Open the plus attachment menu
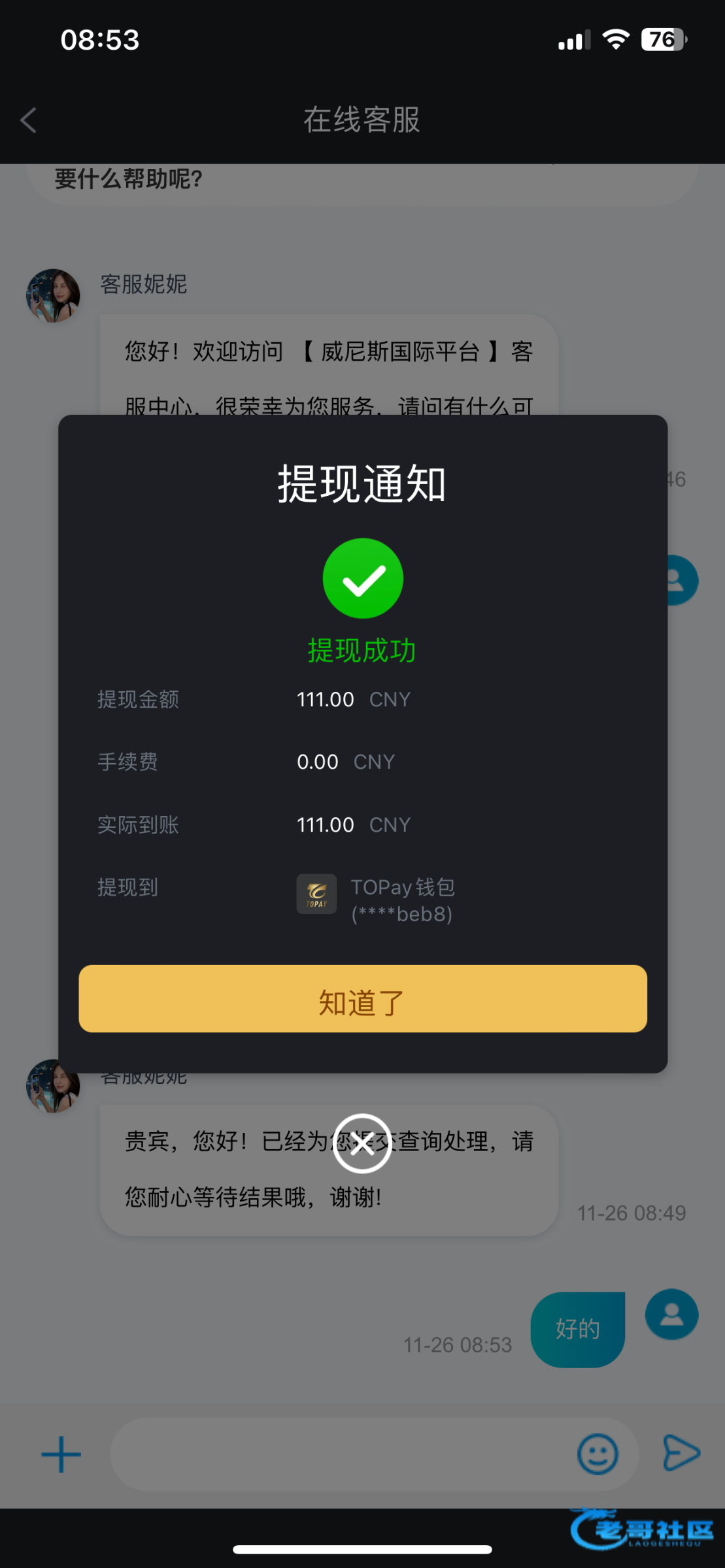 point(61,1454)
